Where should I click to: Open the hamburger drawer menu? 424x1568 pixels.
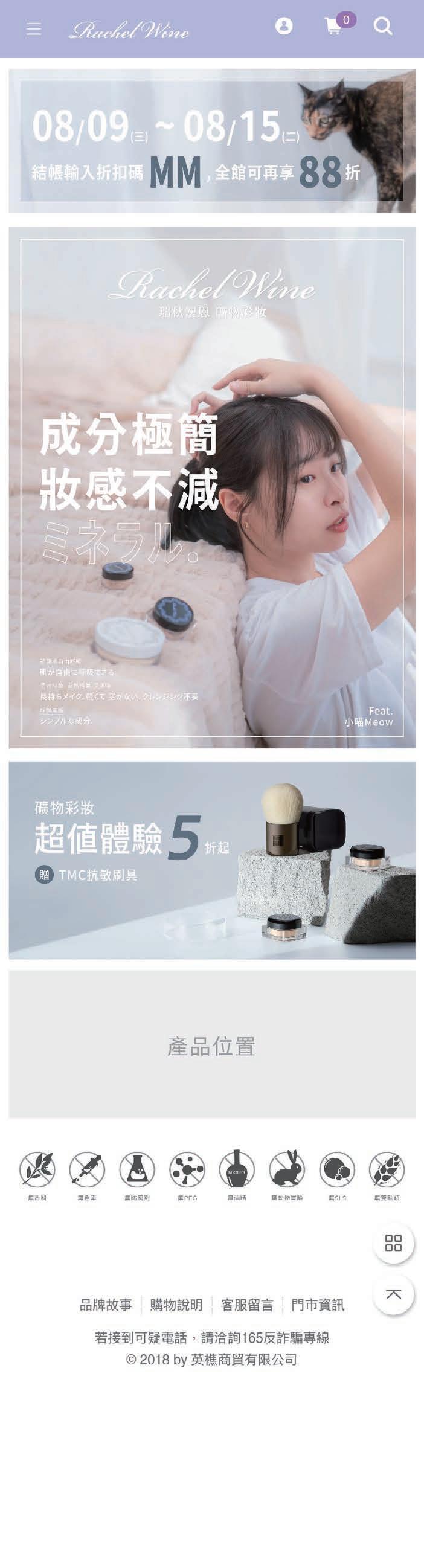(33, 29)
